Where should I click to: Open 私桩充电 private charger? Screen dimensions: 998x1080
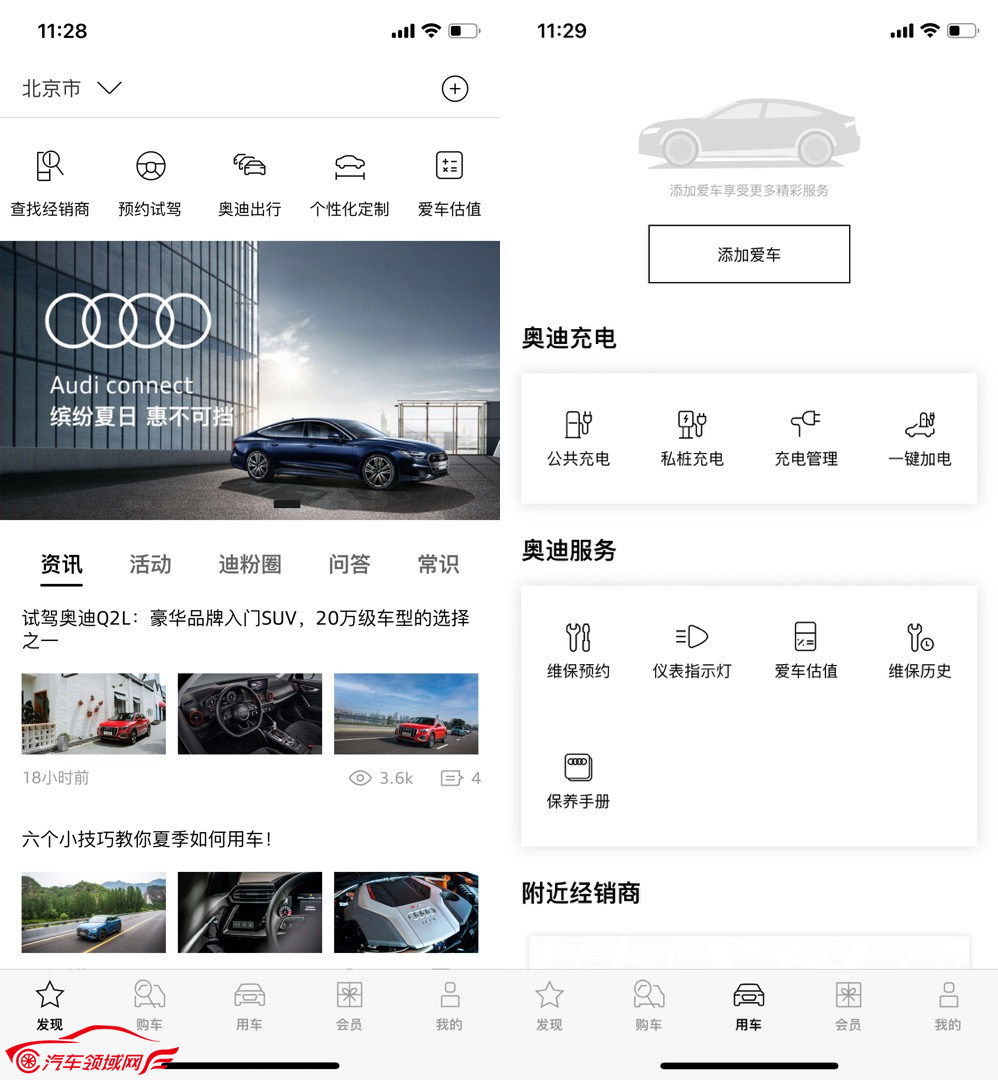tap(692, 438)
